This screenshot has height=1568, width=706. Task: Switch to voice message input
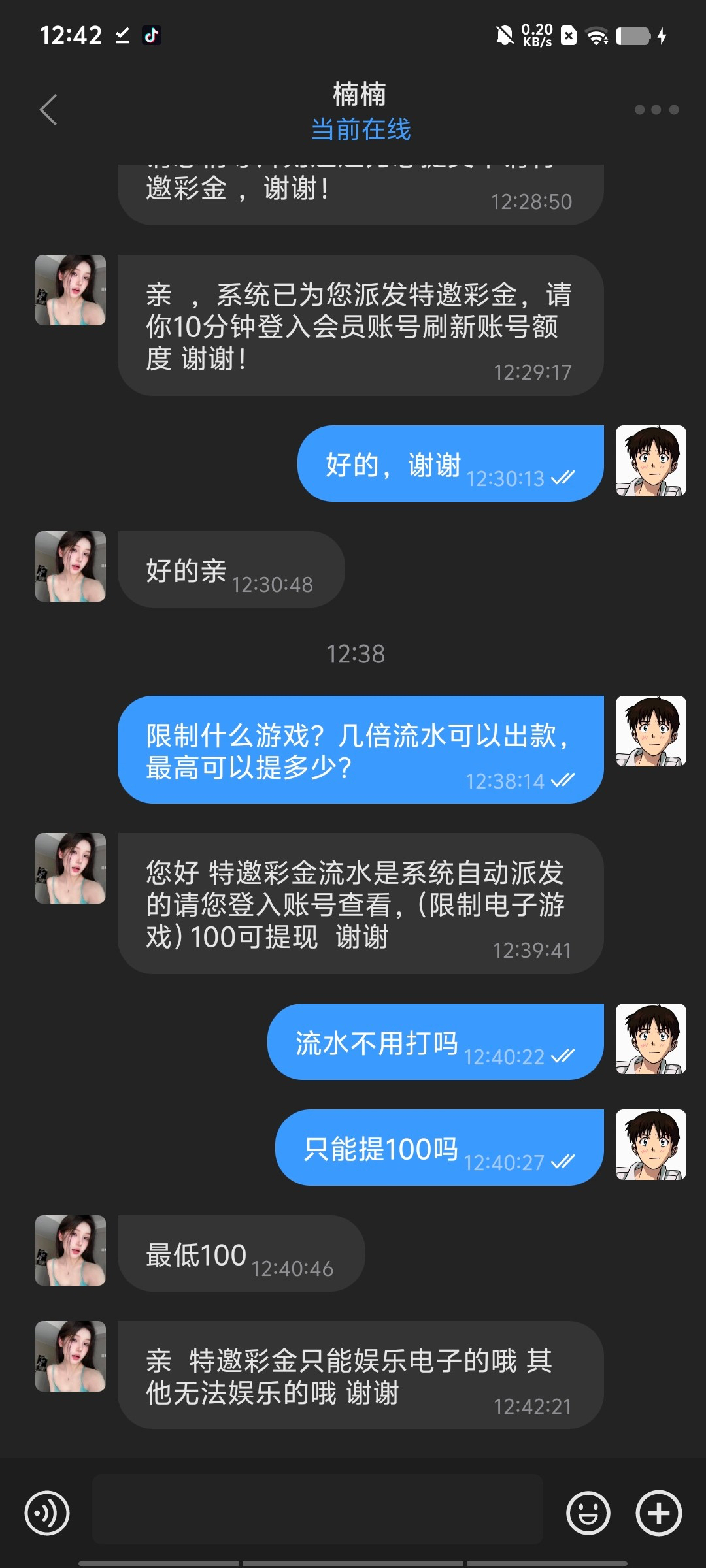[x=47, y=1512]
